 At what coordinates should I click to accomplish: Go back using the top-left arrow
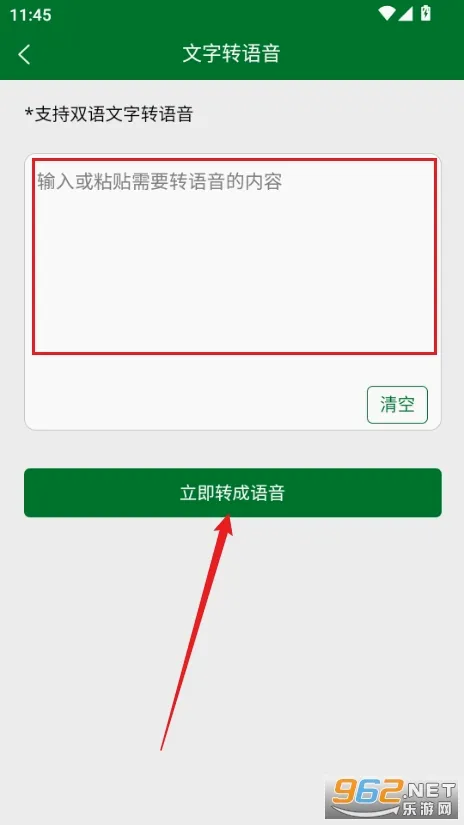point(24,54)
